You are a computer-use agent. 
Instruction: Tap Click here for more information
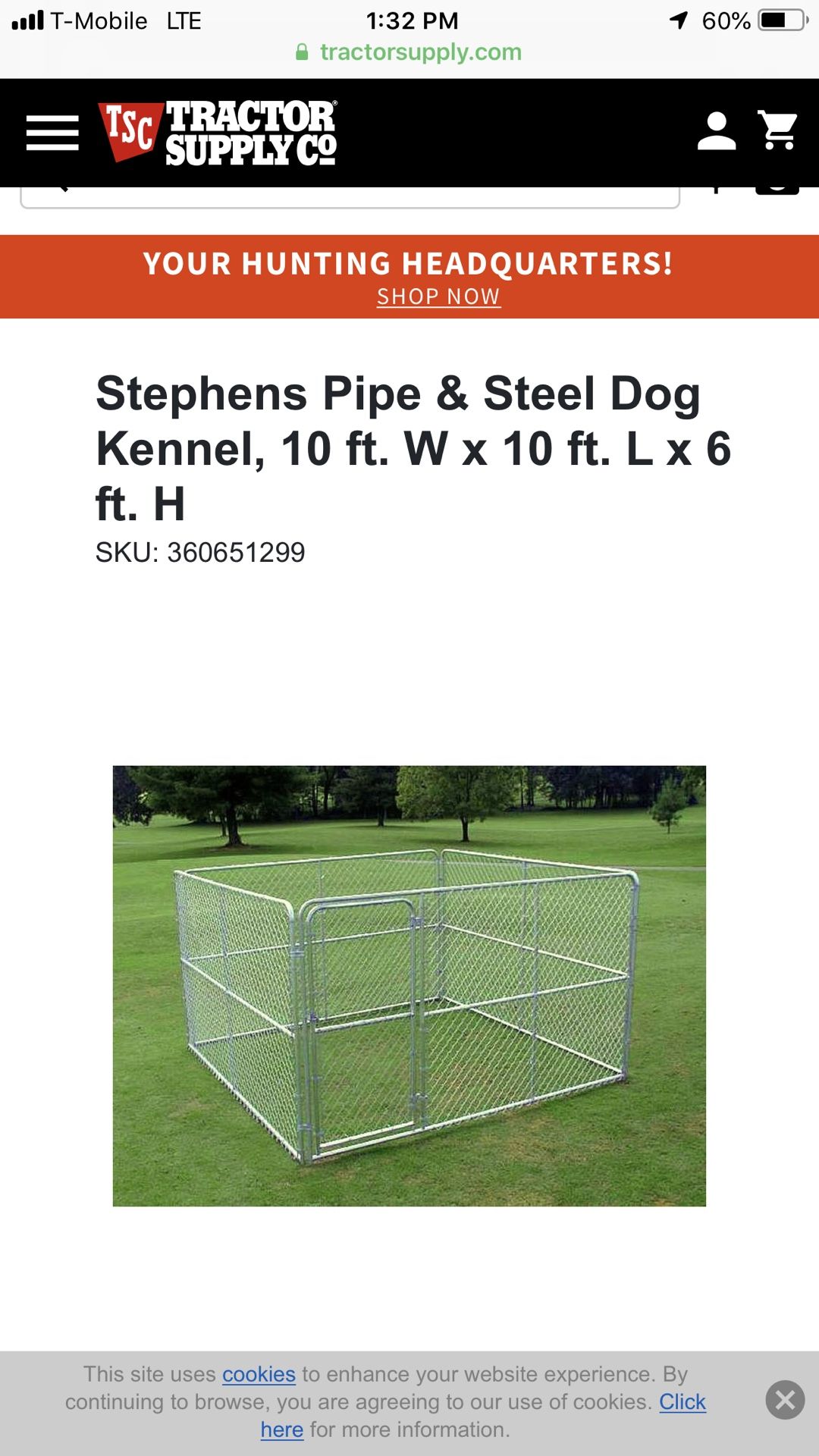[682, 1402]
